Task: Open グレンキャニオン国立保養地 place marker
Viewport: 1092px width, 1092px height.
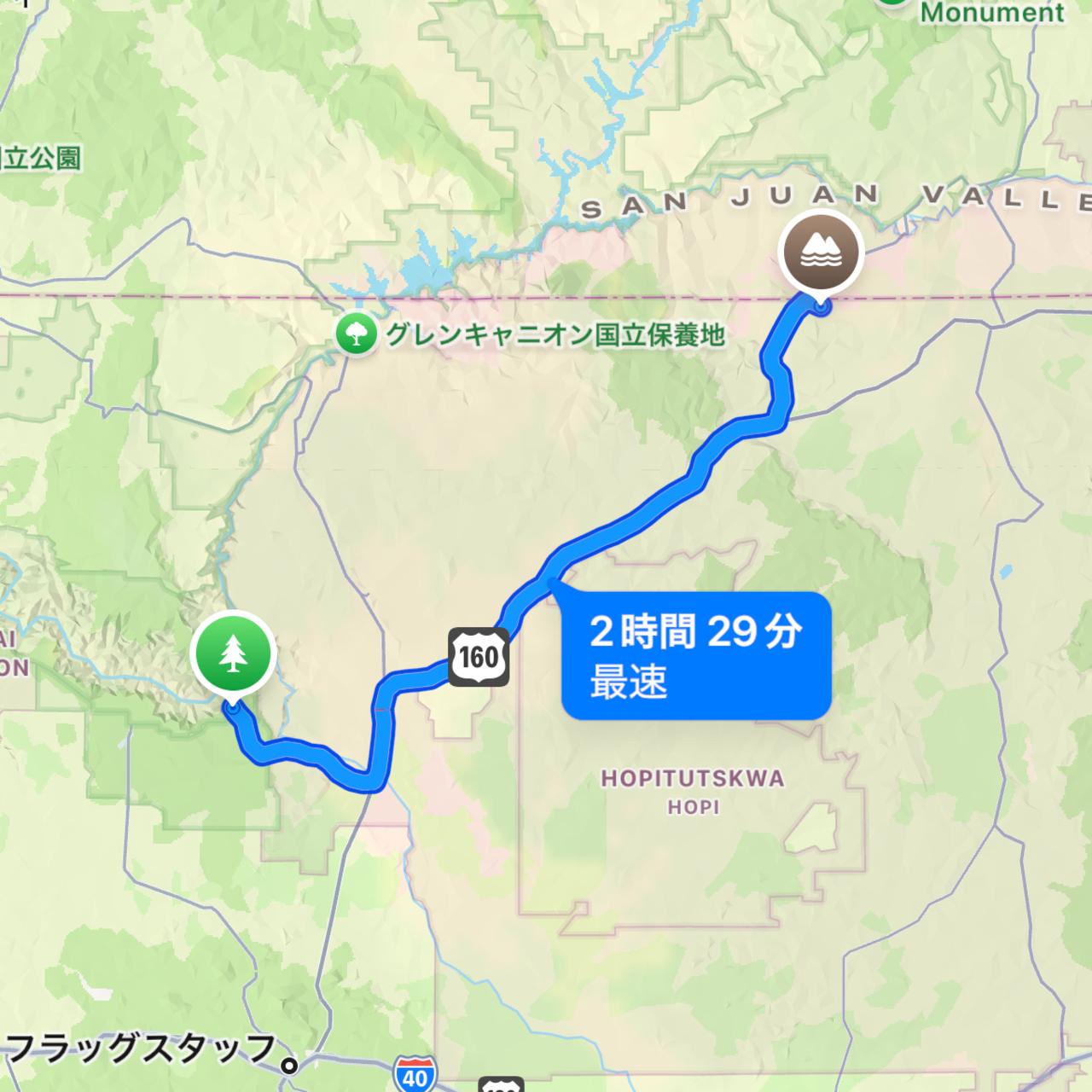Action: click(357, 334)
